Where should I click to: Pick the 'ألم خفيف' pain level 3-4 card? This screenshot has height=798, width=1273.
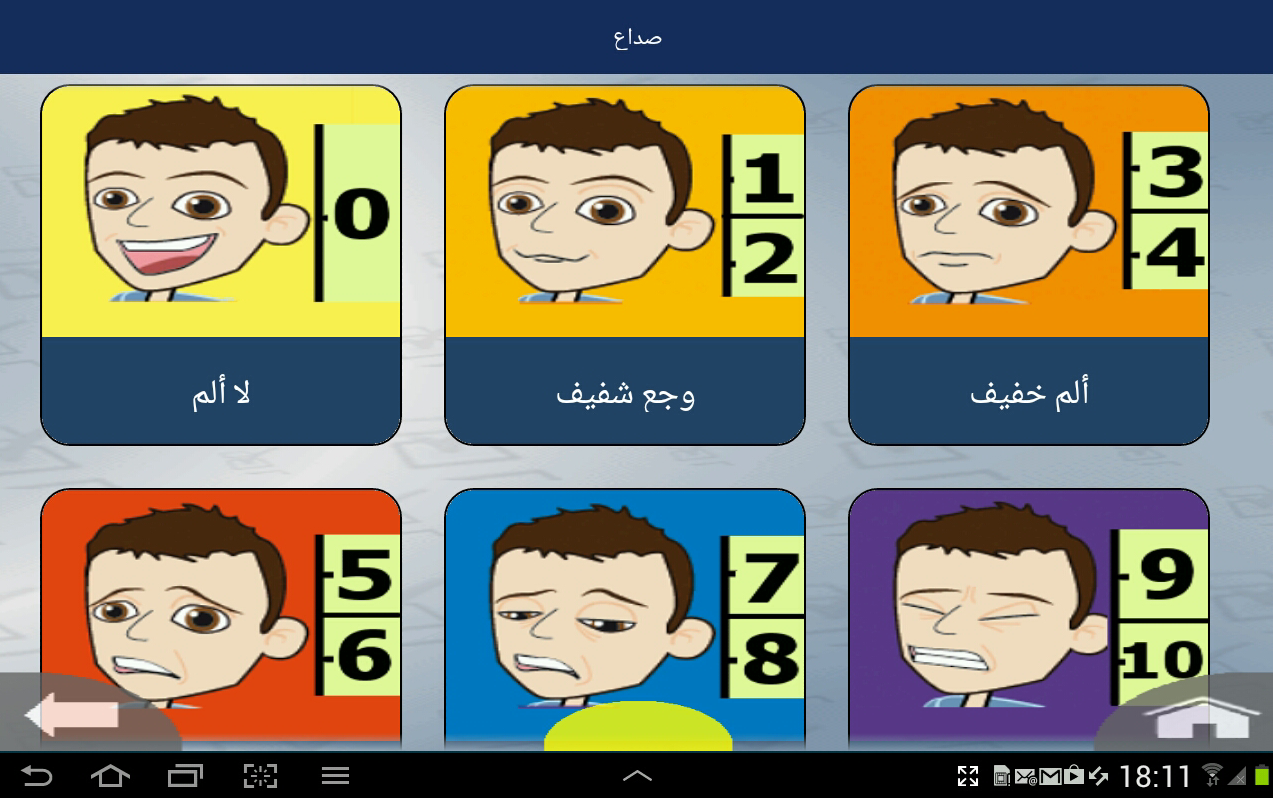click(1028, 265)
